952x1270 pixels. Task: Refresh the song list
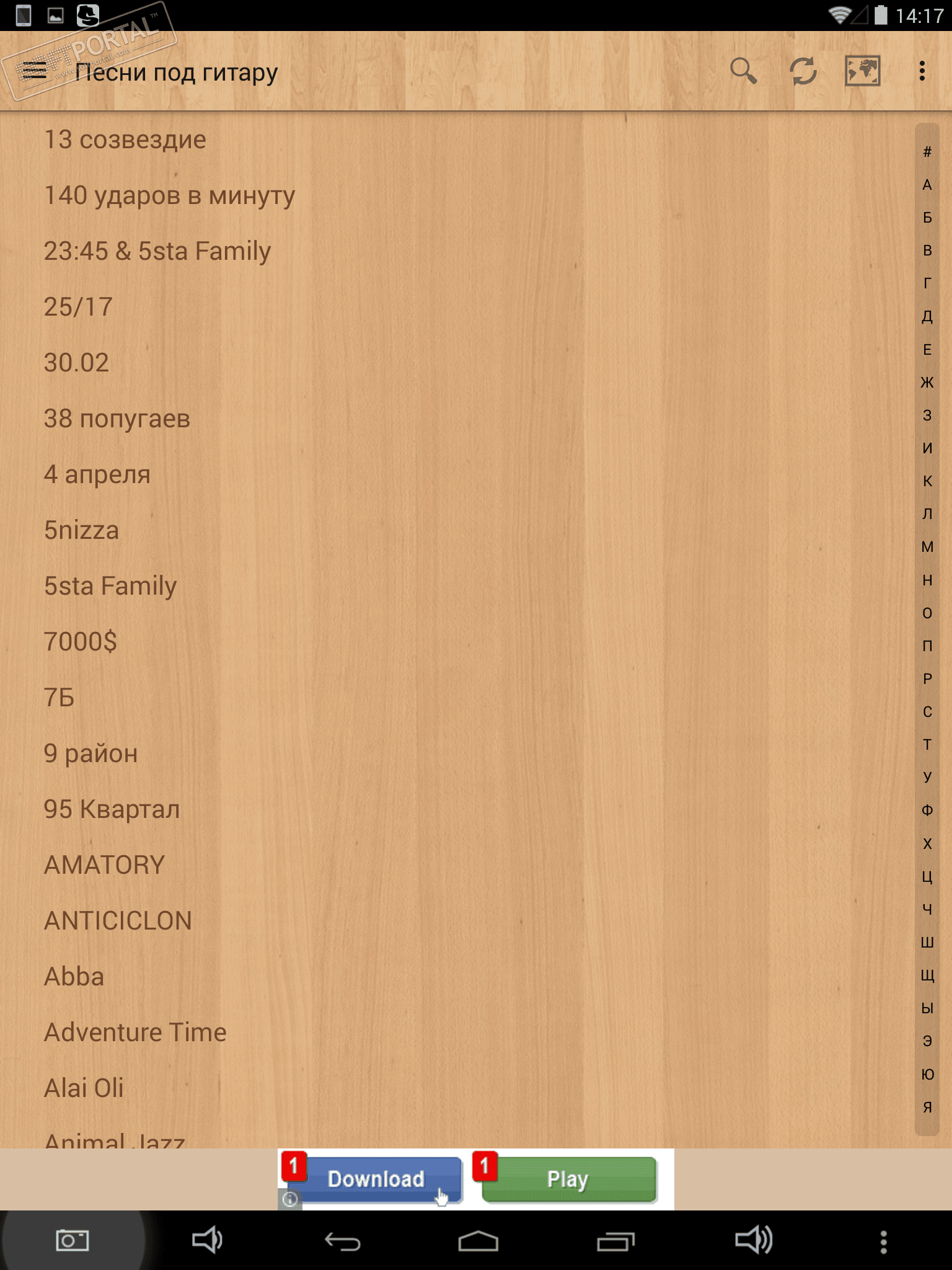point(803,71)
